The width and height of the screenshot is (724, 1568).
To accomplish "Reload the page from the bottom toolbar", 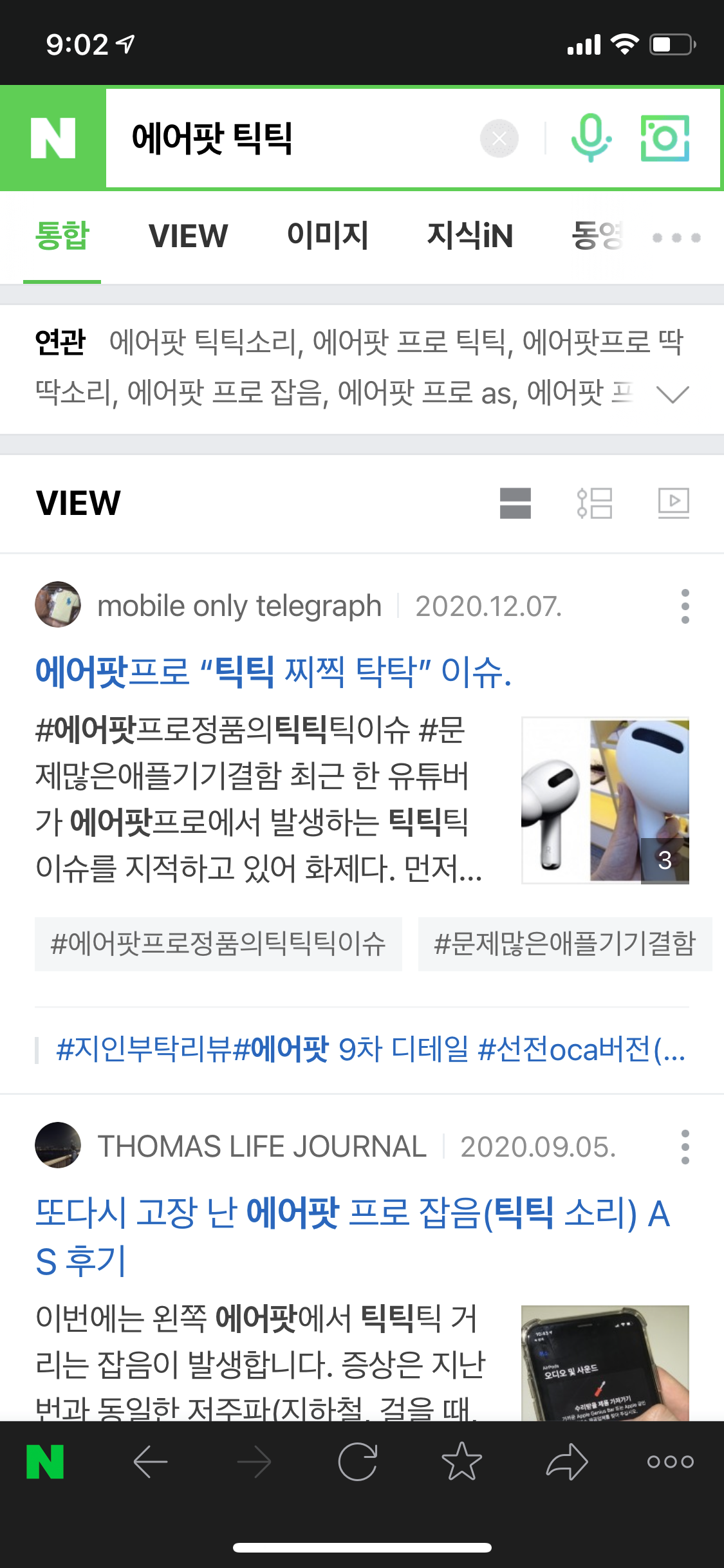I will click(357, 1462).
